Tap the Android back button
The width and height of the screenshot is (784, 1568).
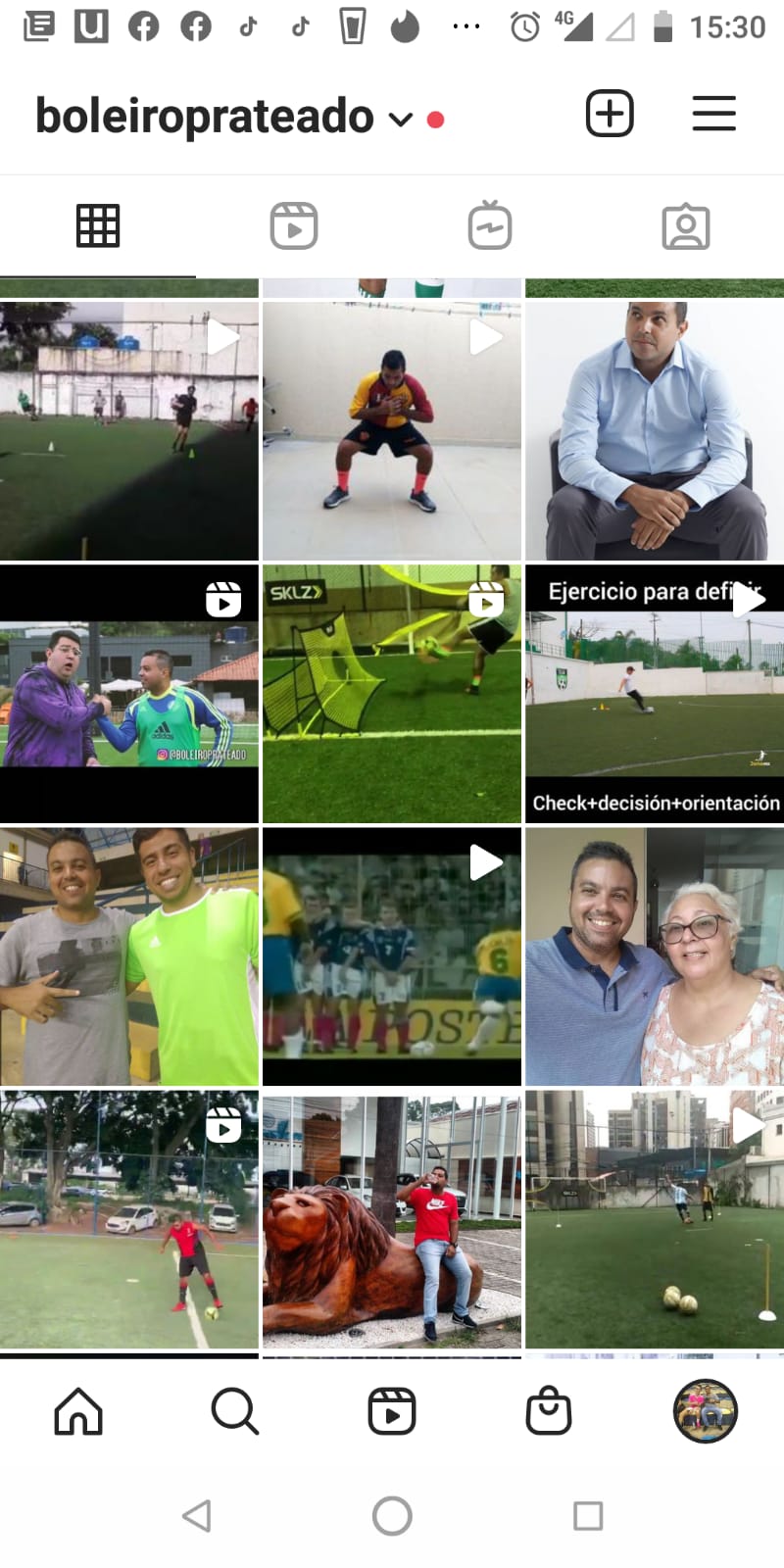[197, 1516]
